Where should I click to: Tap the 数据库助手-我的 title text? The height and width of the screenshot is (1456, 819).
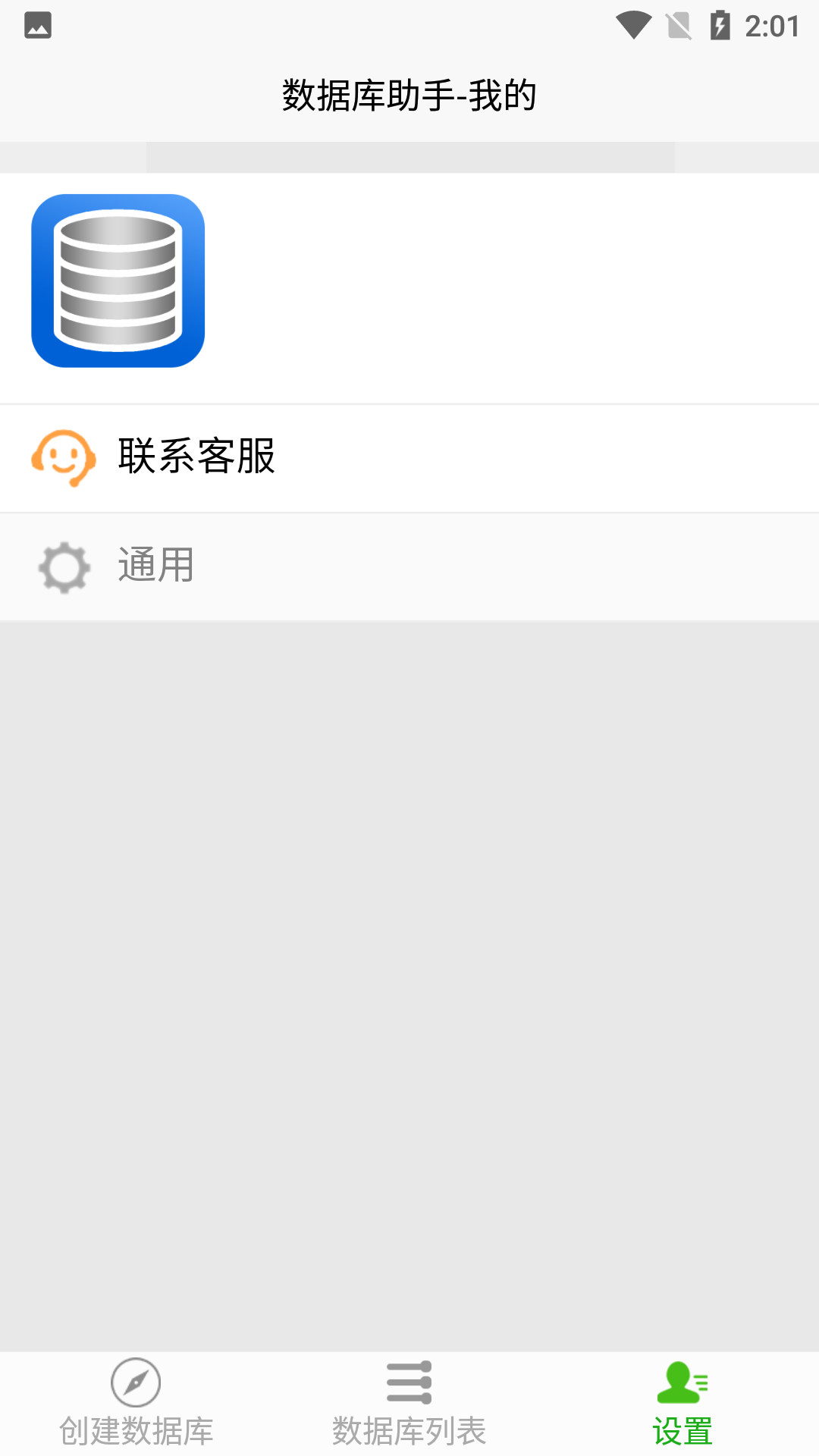point(409,94)
